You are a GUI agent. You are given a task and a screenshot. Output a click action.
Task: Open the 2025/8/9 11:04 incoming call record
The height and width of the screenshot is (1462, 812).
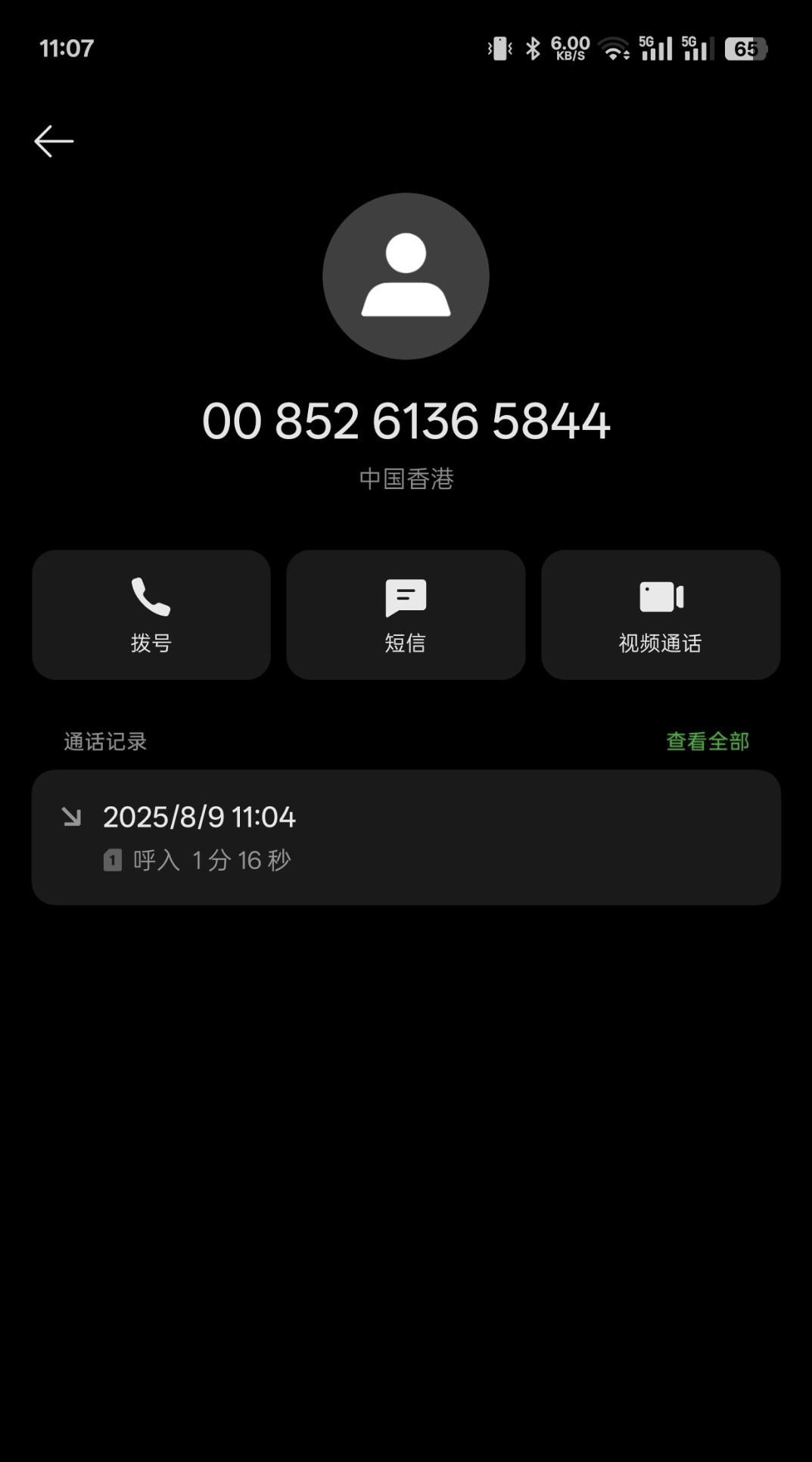[x=406, y=837]
